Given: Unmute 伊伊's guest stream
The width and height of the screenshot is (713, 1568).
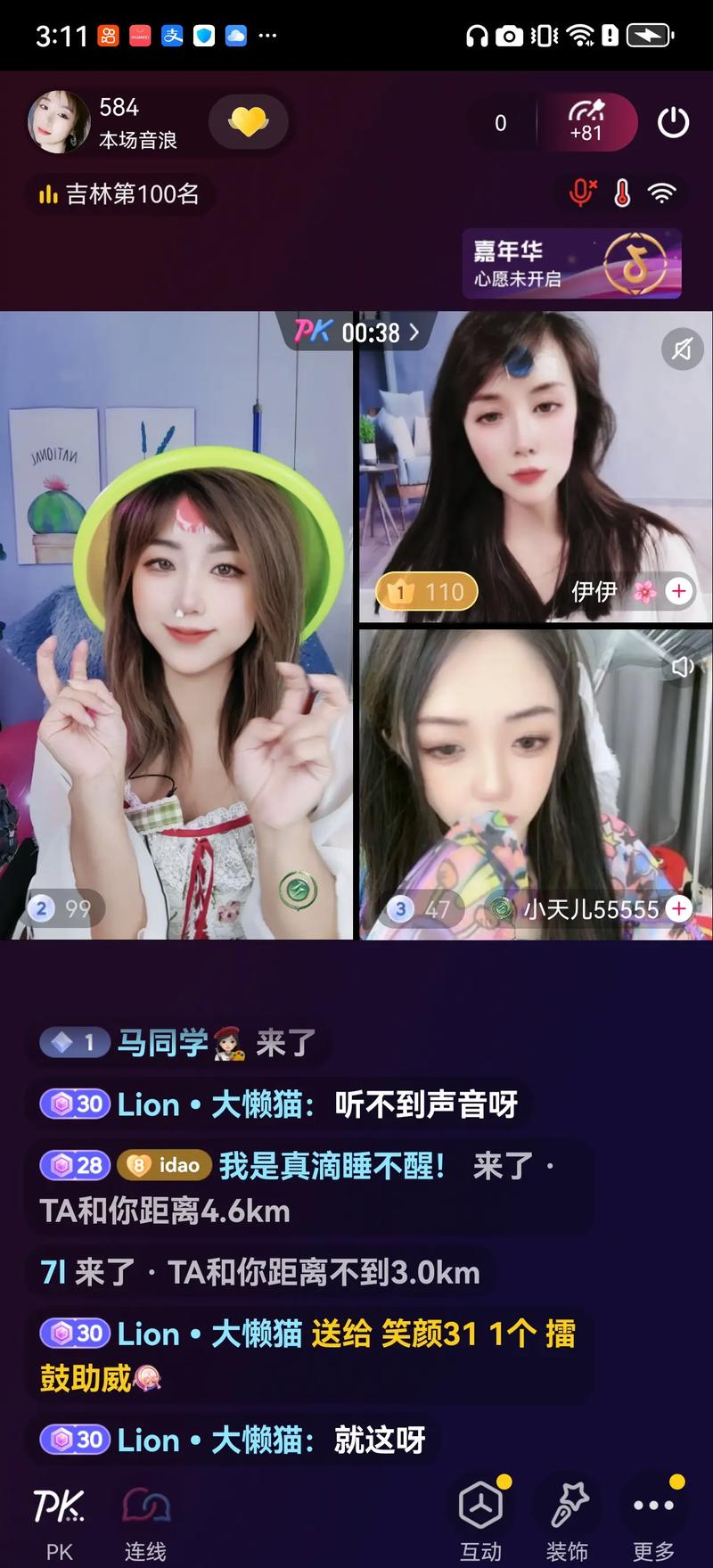Looking at the screenshot, I should [682, 349].
